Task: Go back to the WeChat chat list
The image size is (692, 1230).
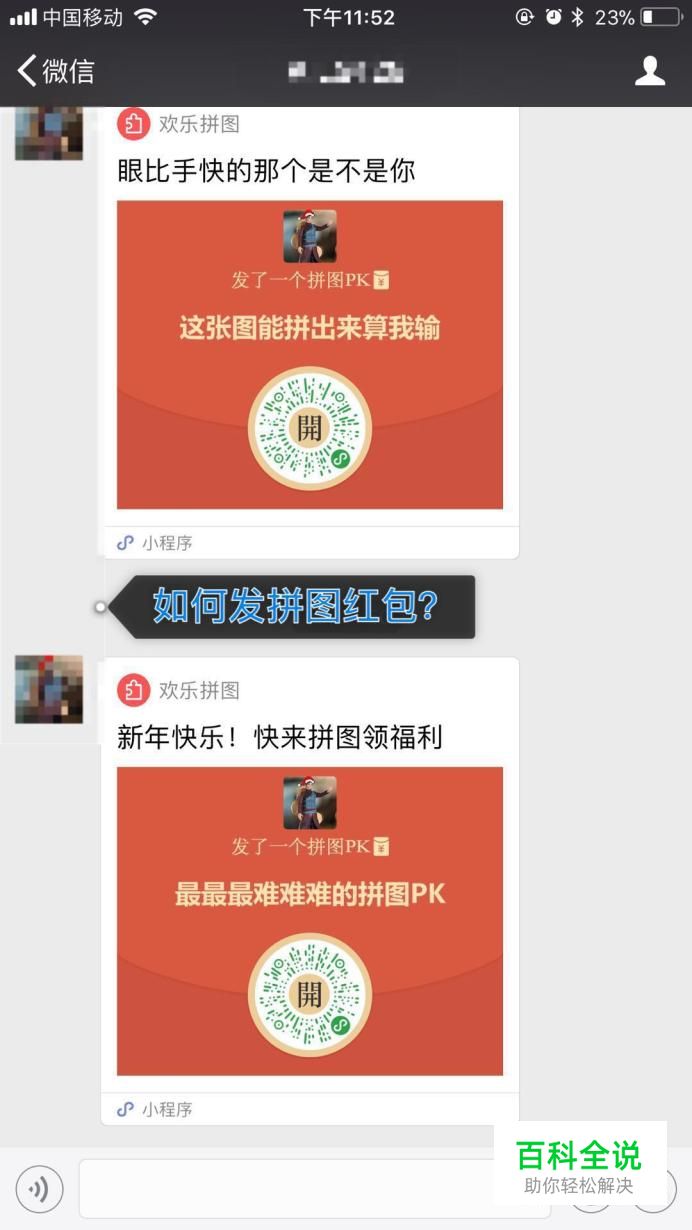Action: (55, 71)
